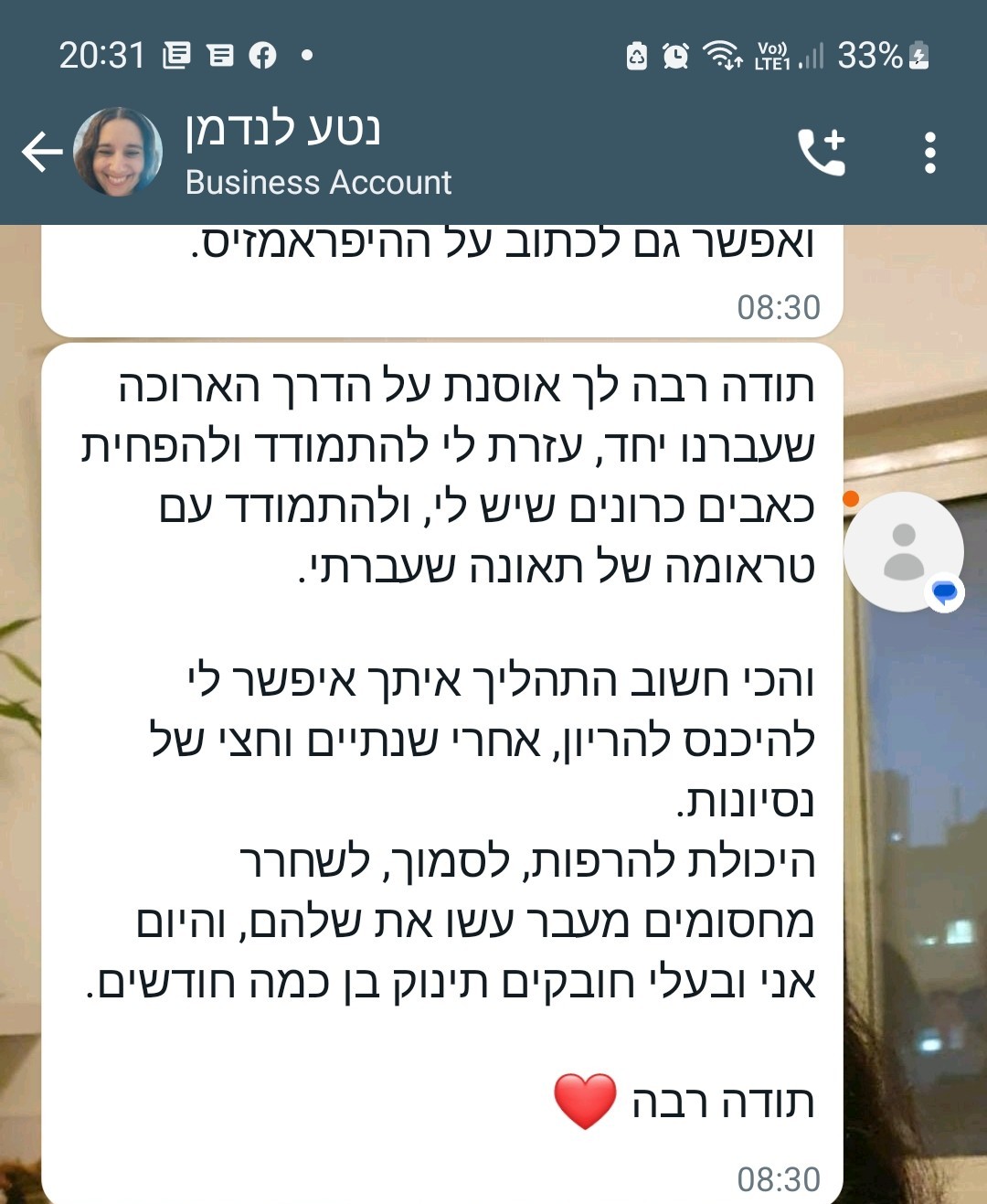Go back to the chats list
This screenshot has height=1204, width=987.
42,152
